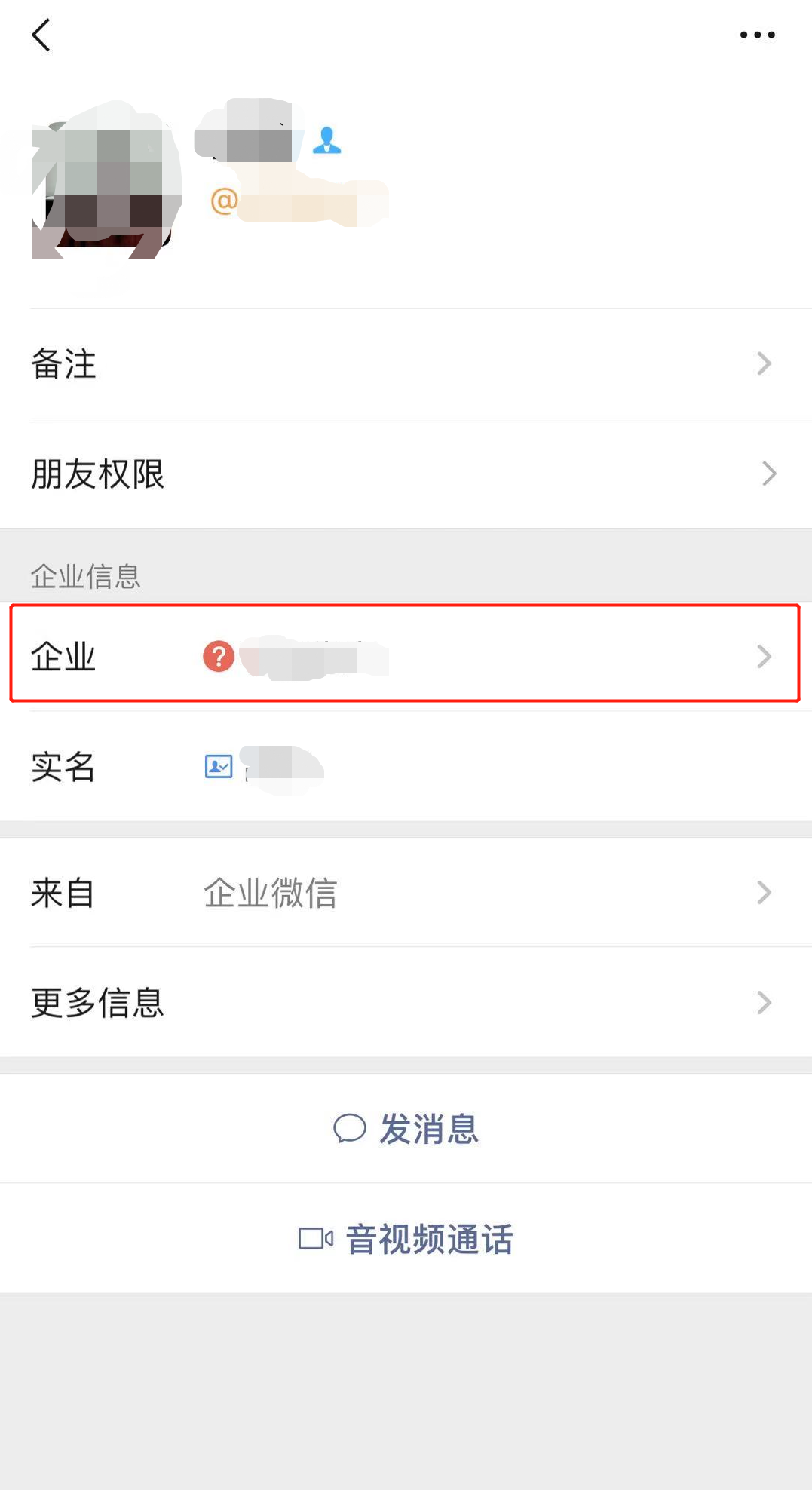The width and height of the screenshot is (812, 1490).
Task: Start 音视频通话 voice or video call
Action: pos(406,1239)
